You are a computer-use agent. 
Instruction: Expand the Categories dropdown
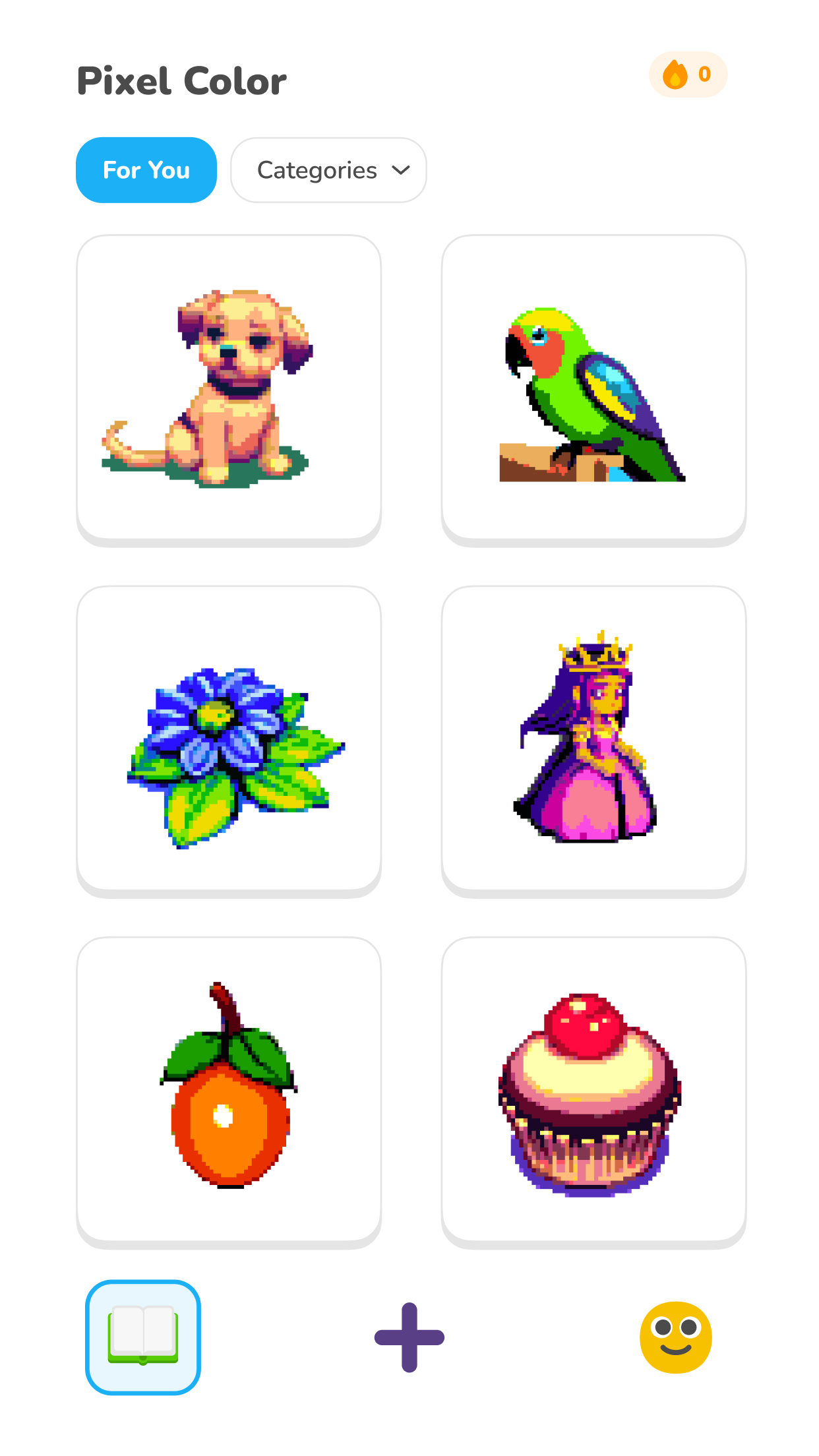328,170
